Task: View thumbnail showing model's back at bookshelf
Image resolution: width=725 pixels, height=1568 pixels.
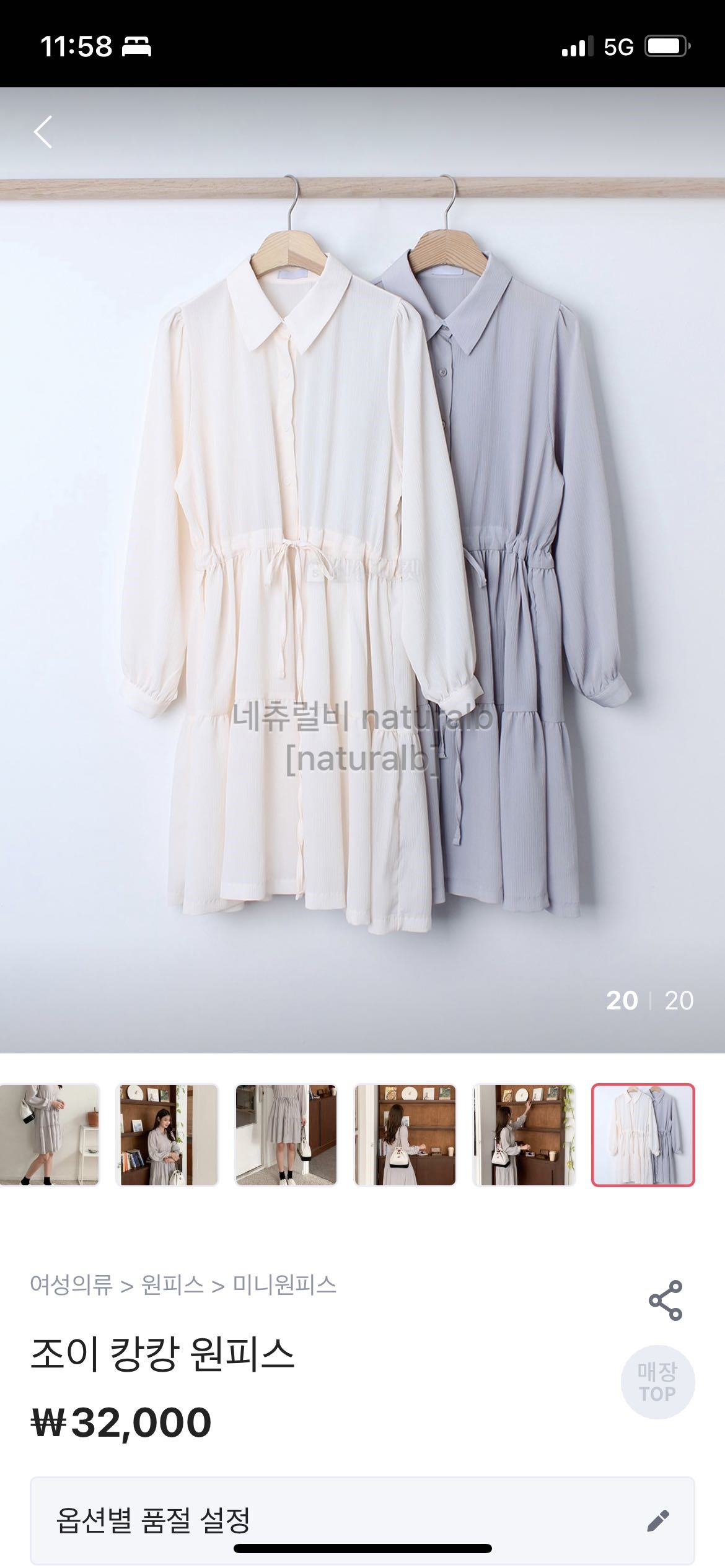Action: click(405, 1135)
